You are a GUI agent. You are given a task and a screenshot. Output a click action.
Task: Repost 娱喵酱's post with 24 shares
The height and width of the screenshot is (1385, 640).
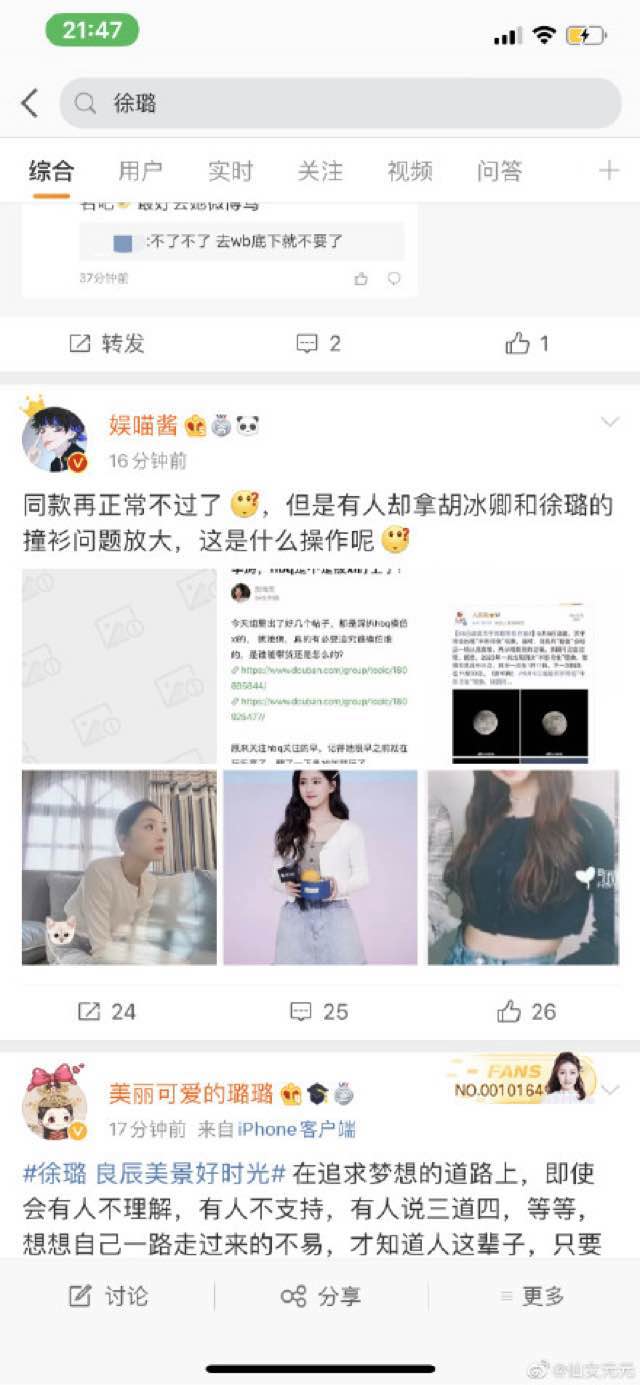click(x=106, y=1011)
